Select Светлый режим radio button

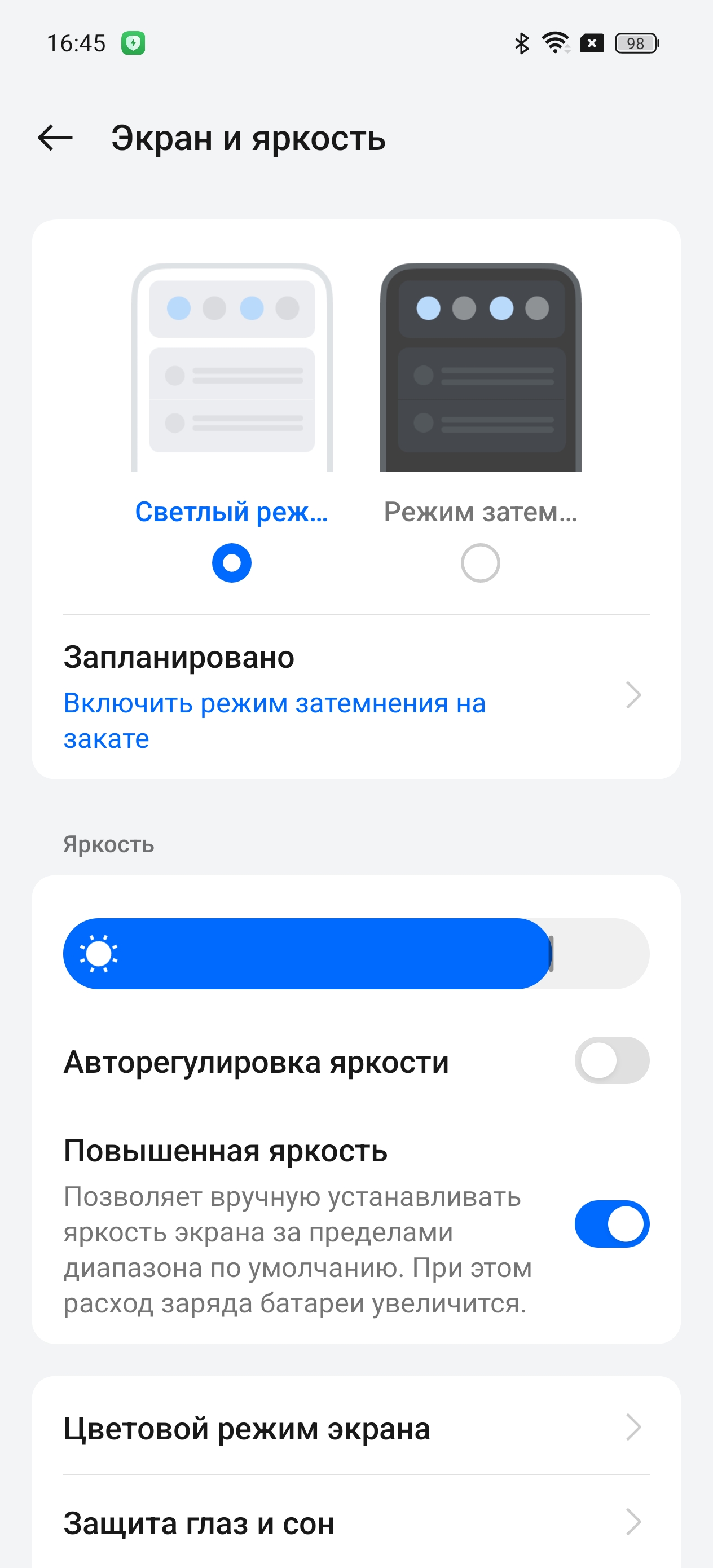pos(231,562)
